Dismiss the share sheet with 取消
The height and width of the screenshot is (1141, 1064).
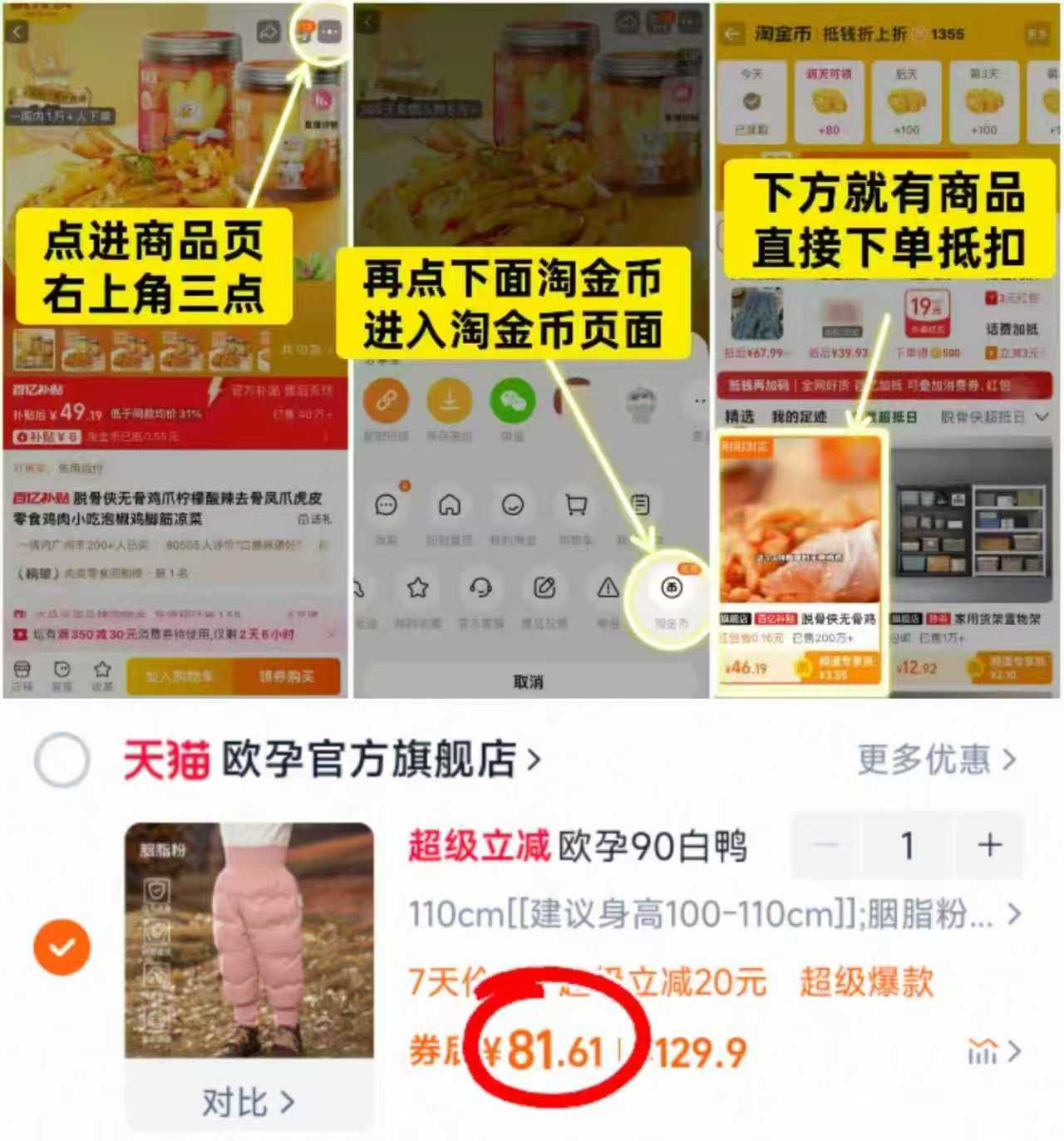[x=529, y=681]
